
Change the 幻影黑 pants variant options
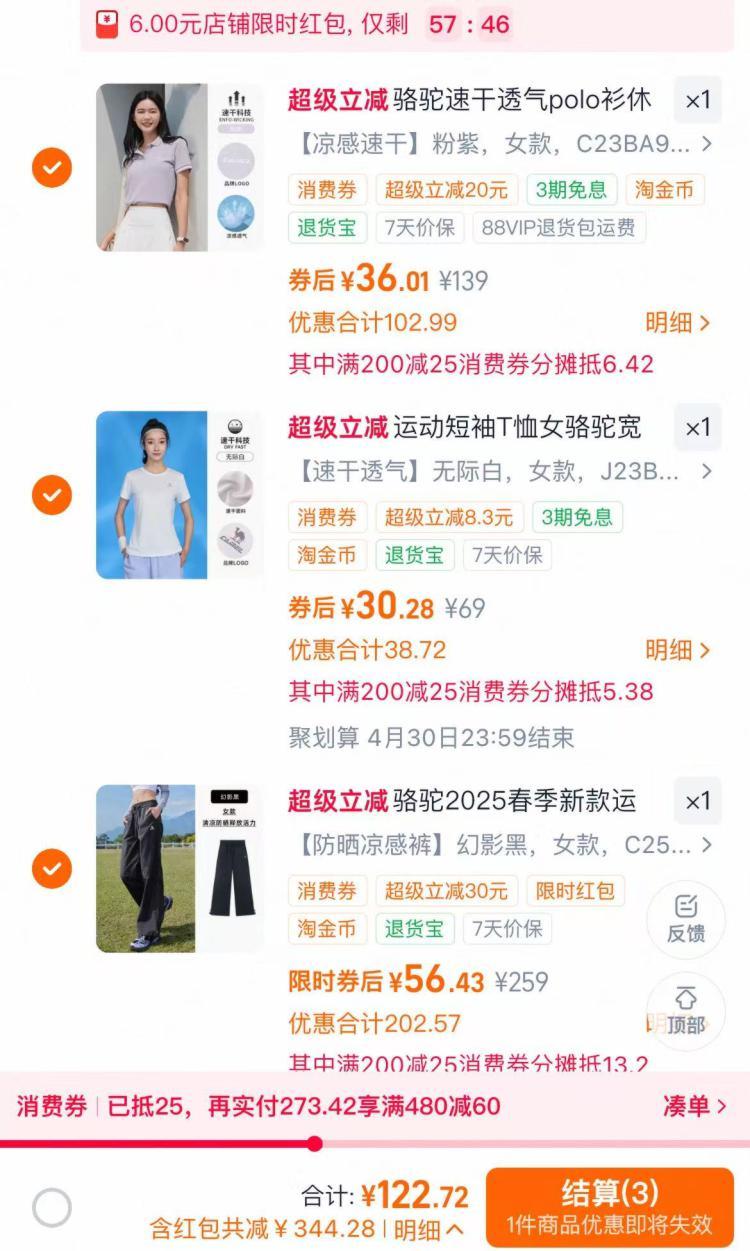[500, 845]
